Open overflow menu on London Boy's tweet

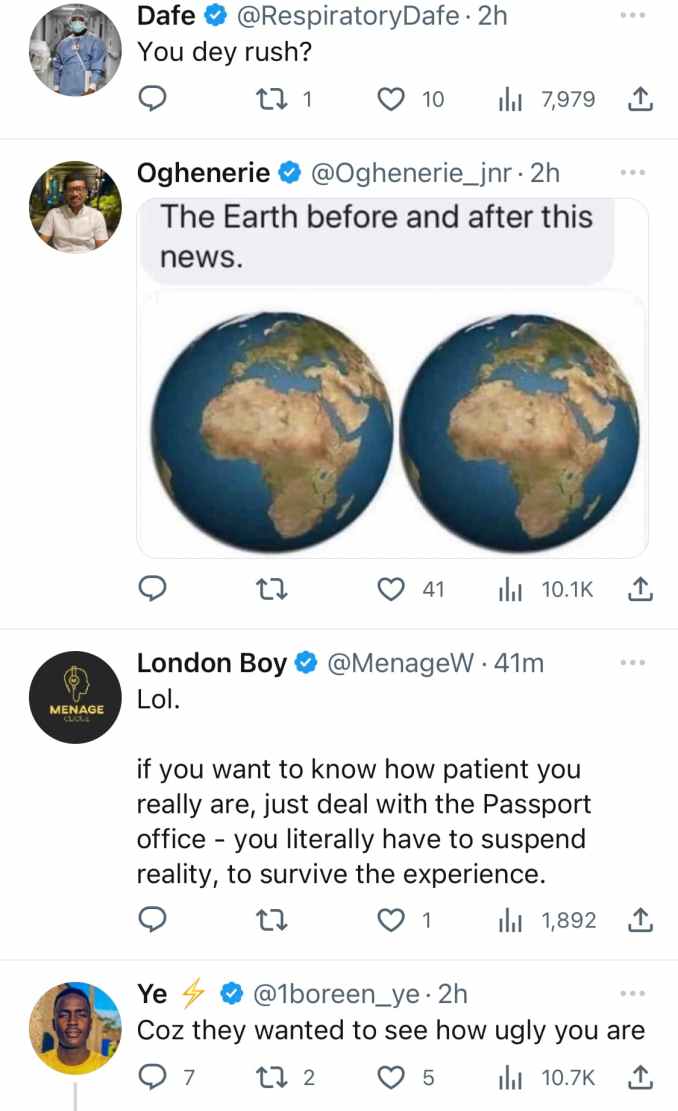632,662
